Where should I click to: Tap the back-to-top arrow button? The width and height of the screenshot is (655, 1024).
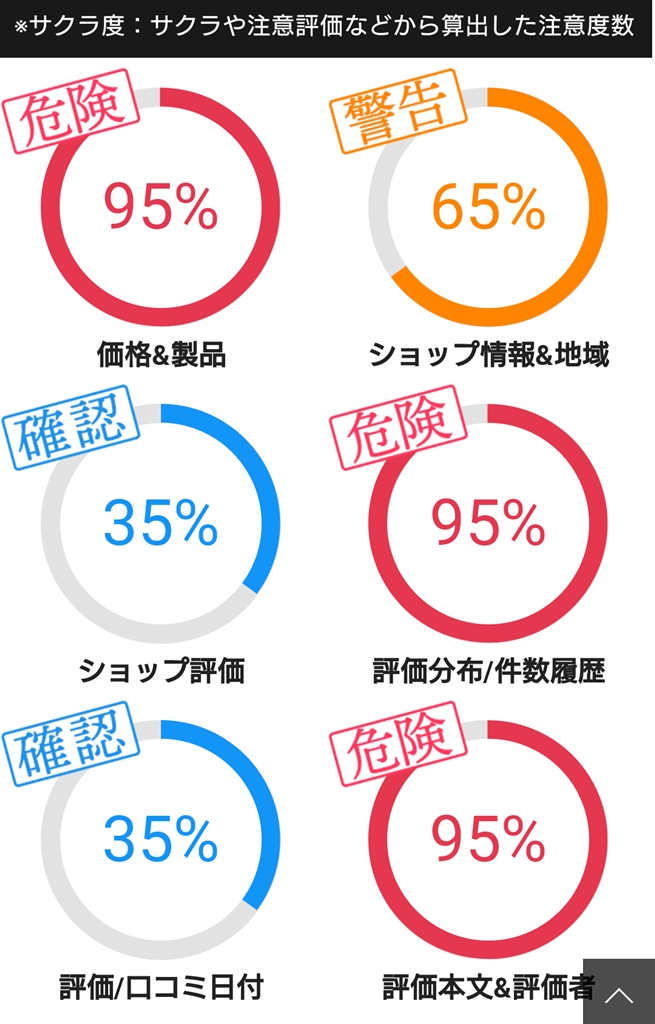pyautogui.click(x=619, y=993)
